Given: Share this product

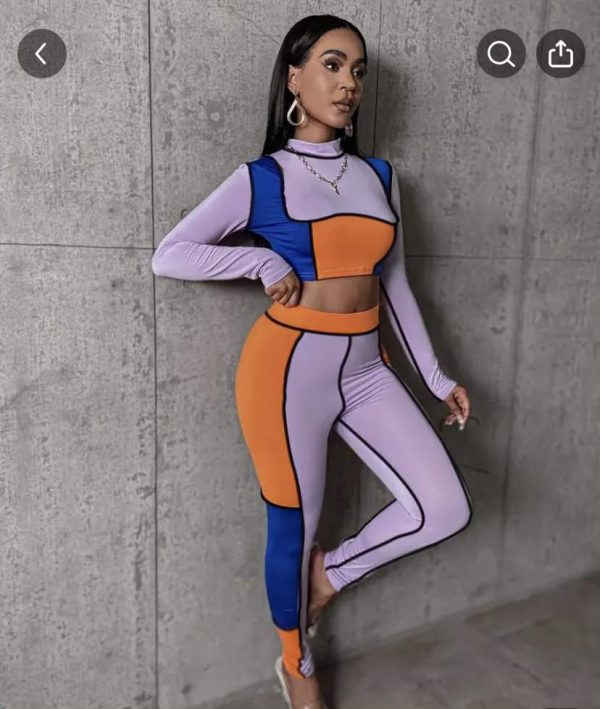Looking at the screenshot, I should click(560, 54).
